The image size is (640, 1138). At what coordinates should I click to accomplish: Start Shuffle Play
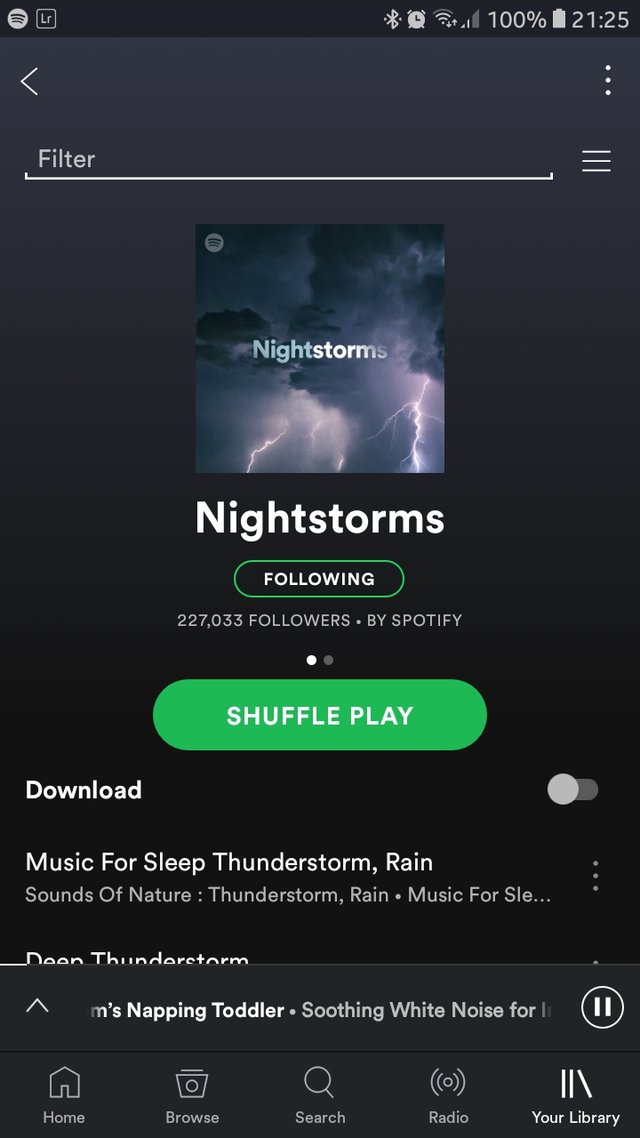click(320, 715)
